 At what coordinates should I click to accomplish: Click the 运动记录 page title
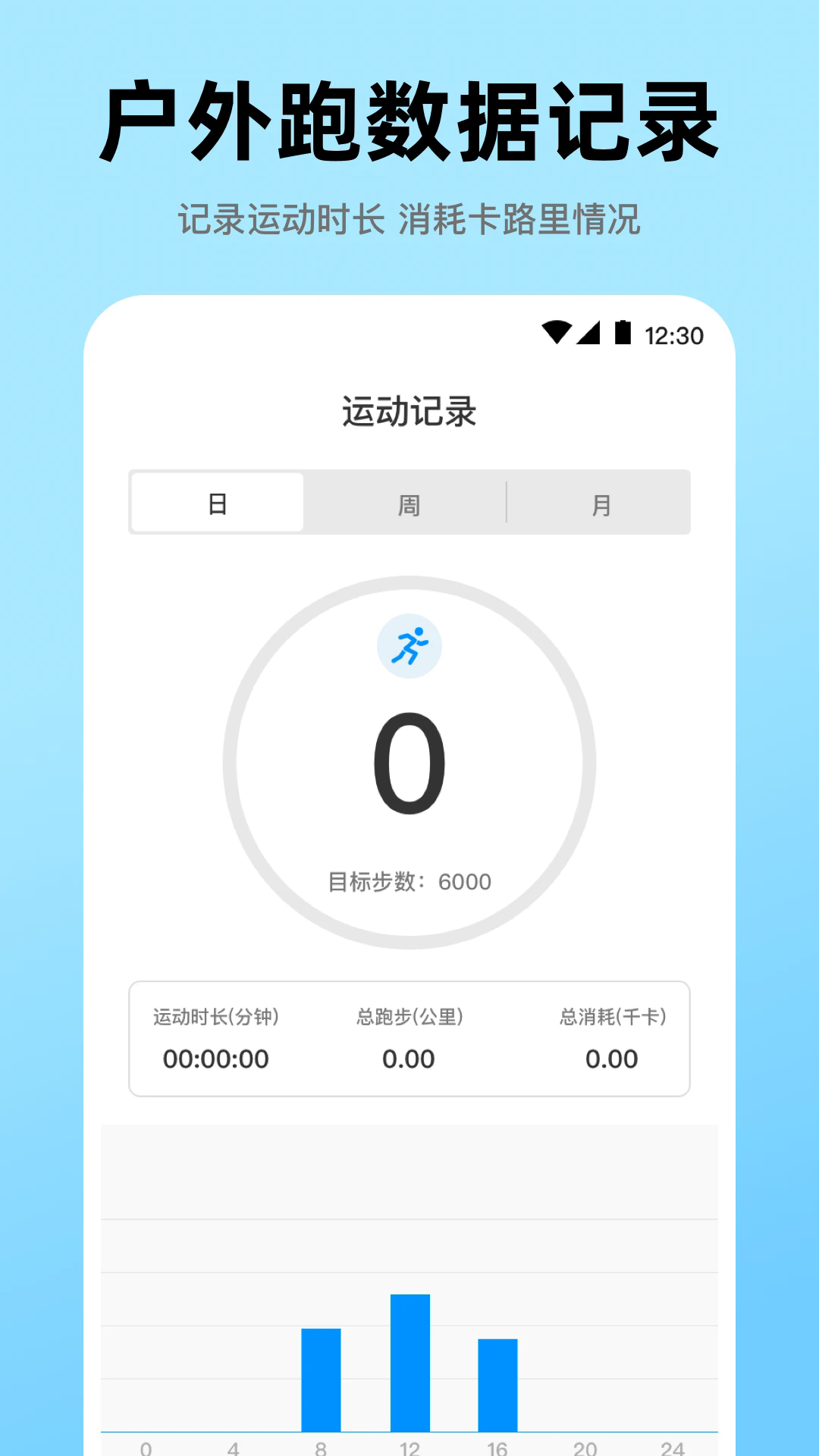pos(409,410)
